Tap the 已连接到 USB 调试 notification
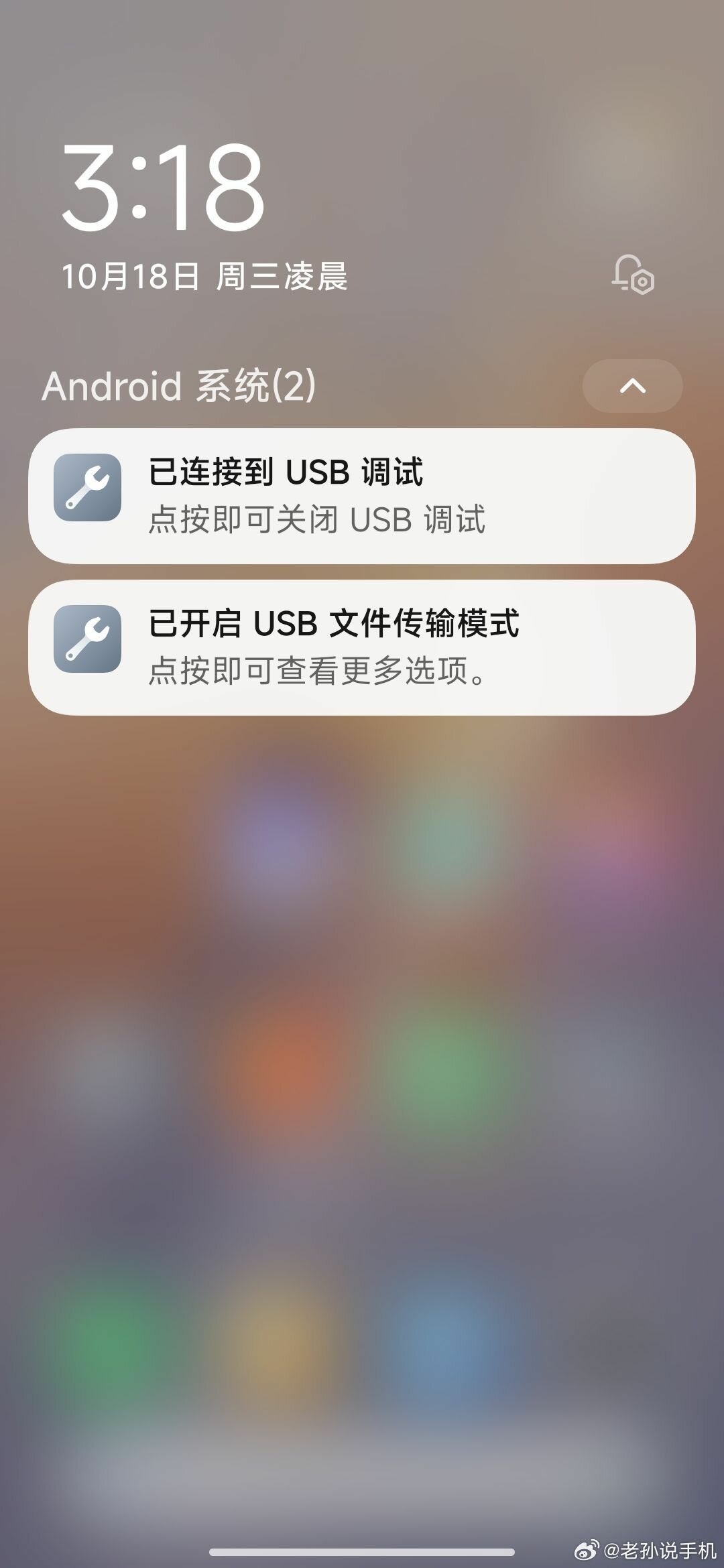 (362, 496)
